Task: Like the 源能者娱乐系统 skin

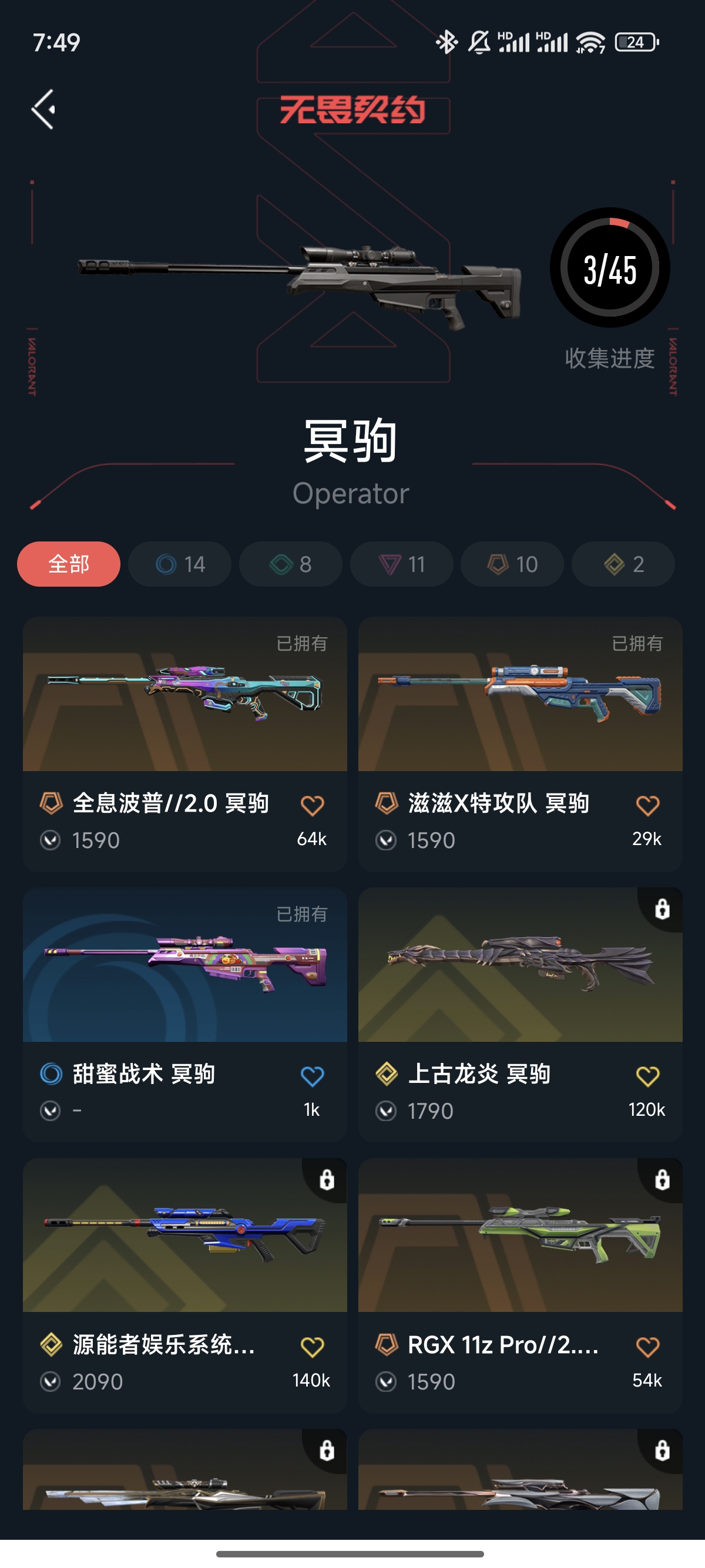Action: pos(313,1347)
